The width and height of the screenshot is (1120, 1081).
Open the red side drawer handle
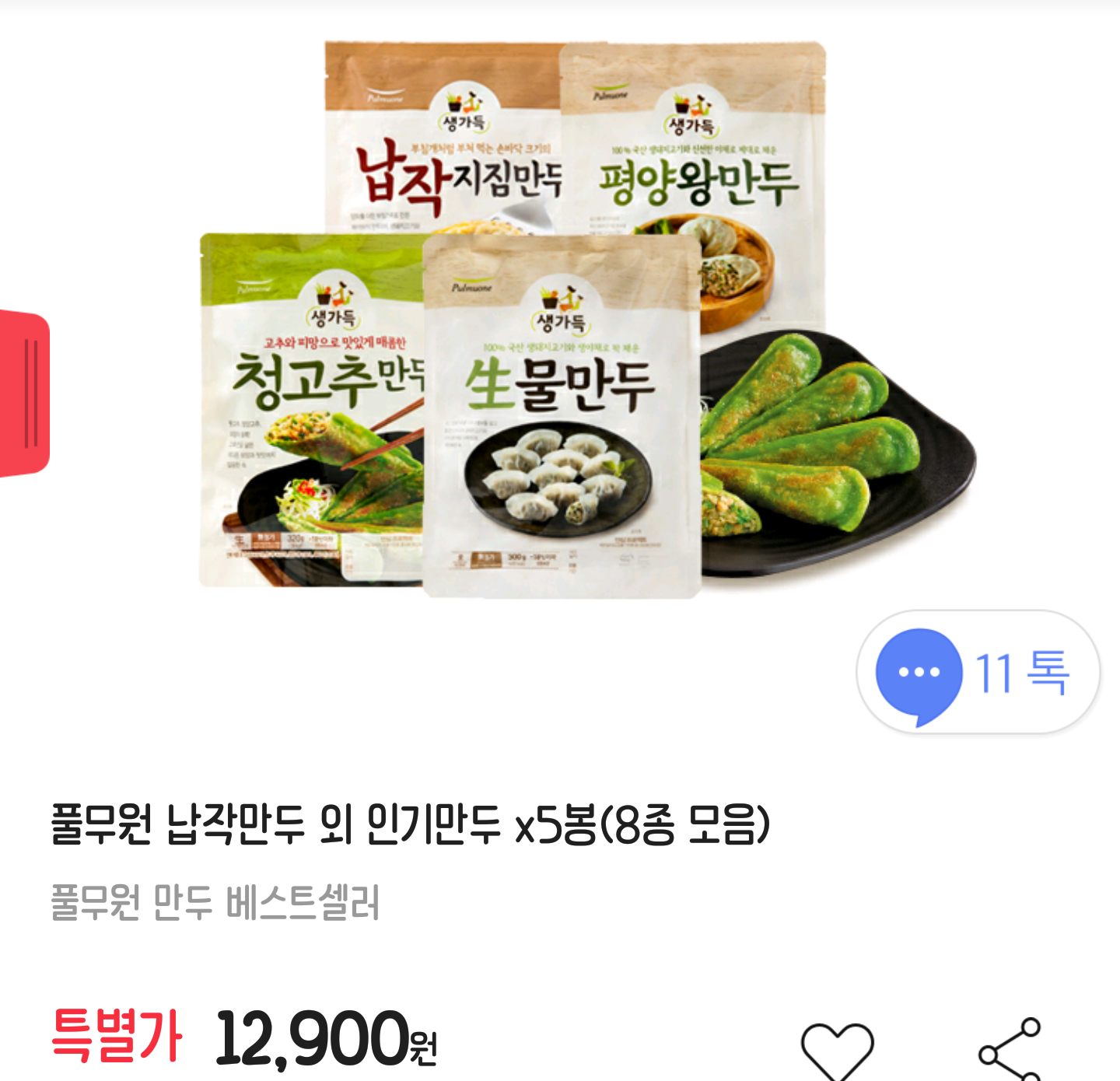(x=25, y=393)
